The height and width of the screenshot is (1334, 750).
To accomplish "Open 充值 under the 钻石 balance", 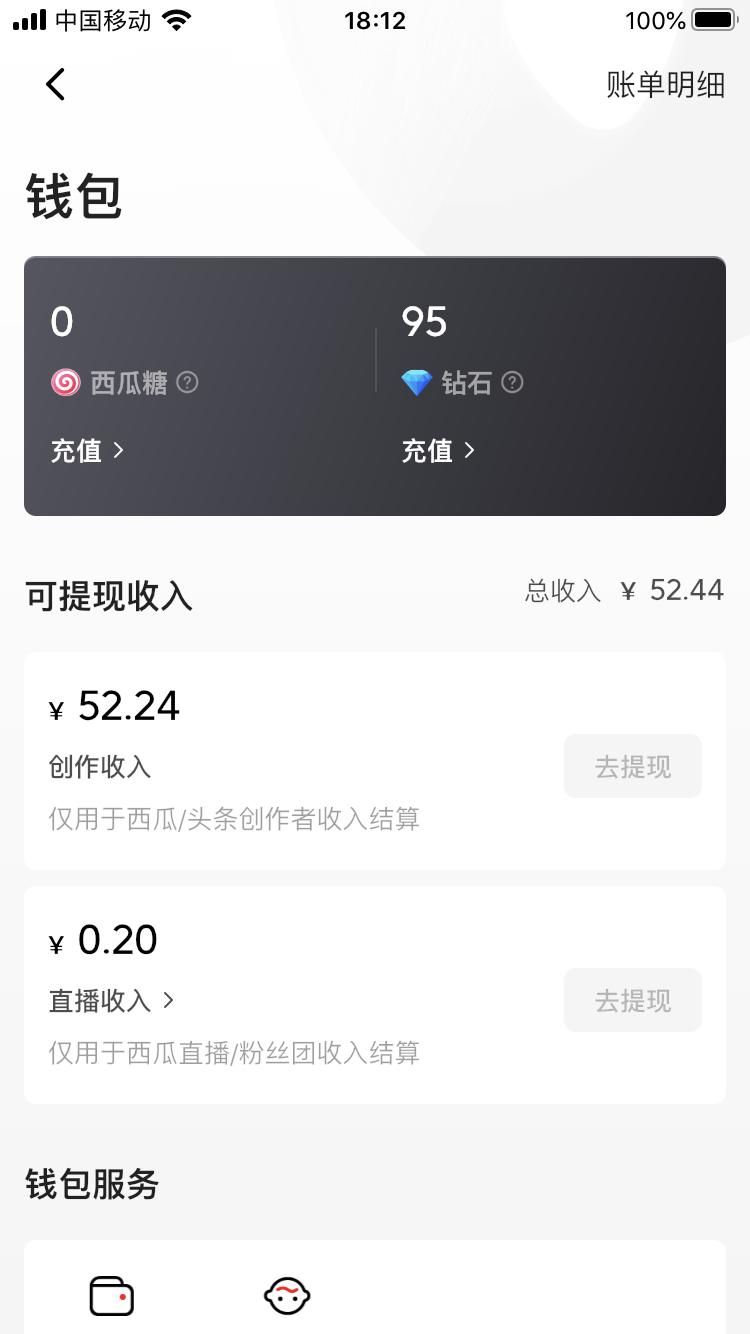I will tap(437, 451).
